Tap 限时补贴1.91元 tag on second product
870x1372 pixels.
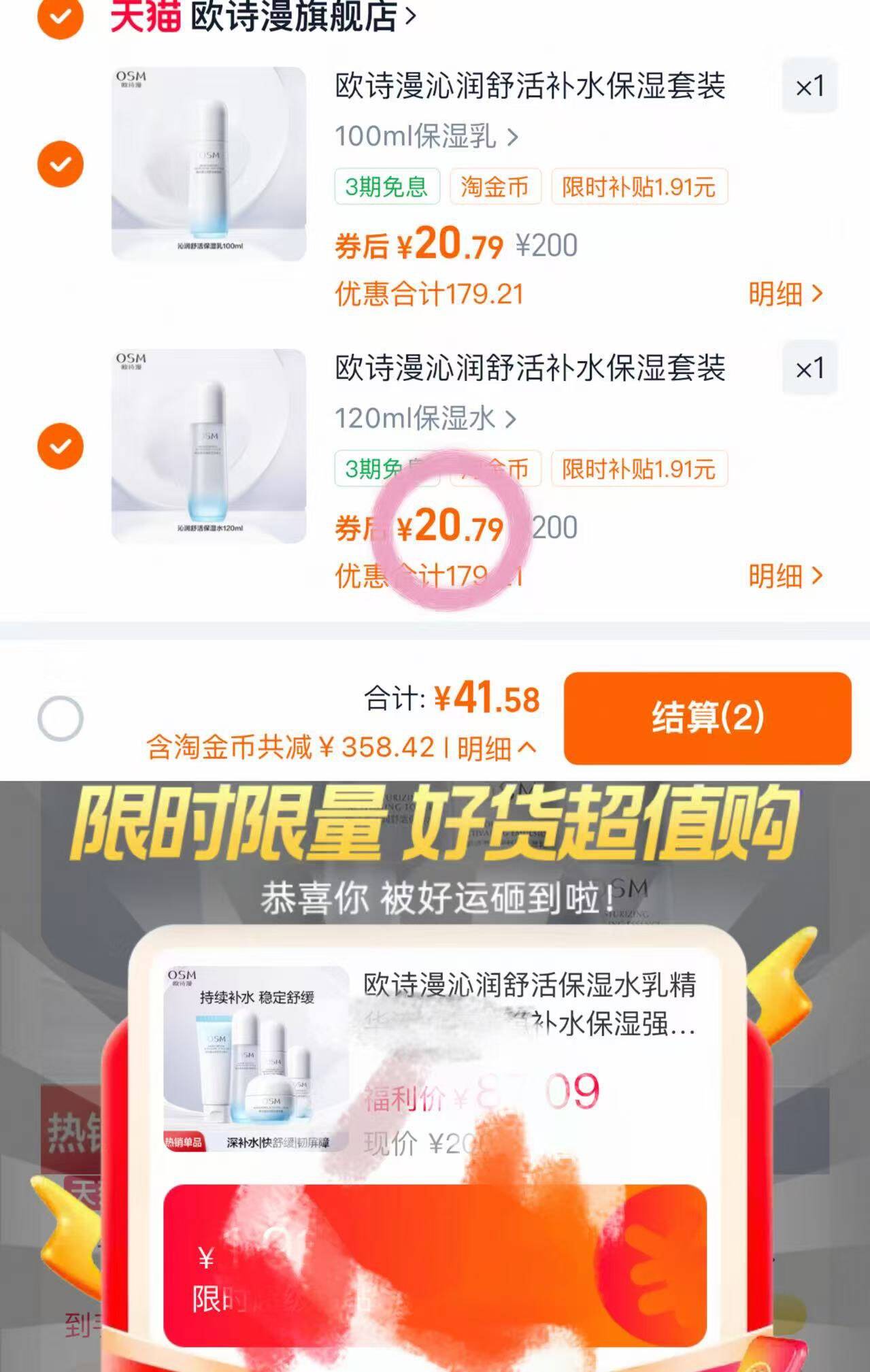coord(637,469)
